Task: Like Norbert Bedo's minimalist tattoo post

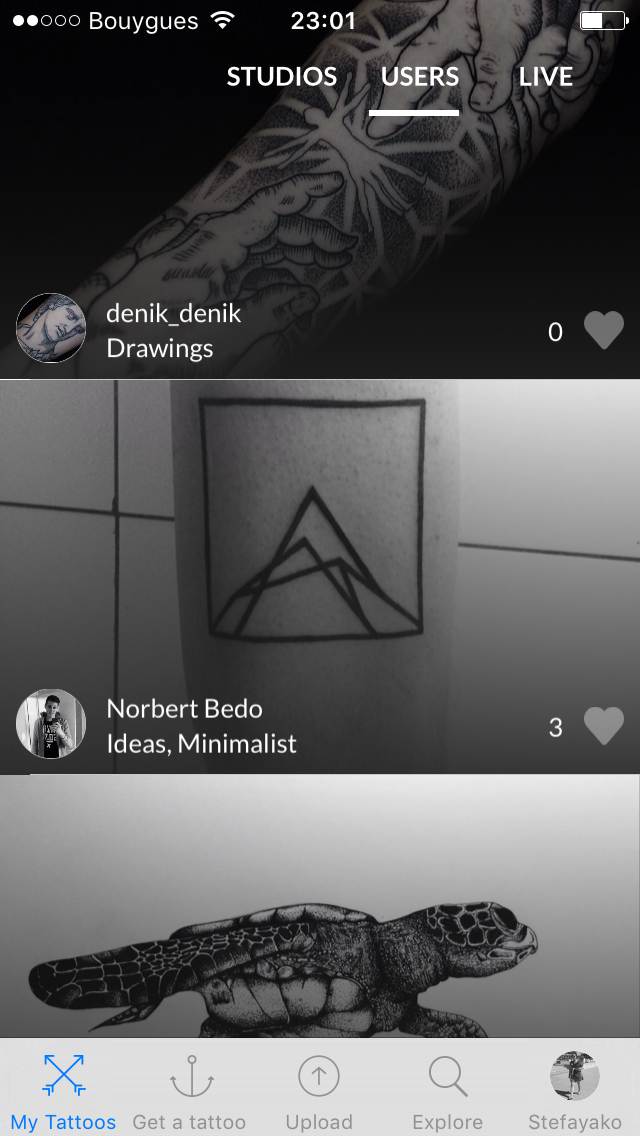Action: click(x=603, y=727)
